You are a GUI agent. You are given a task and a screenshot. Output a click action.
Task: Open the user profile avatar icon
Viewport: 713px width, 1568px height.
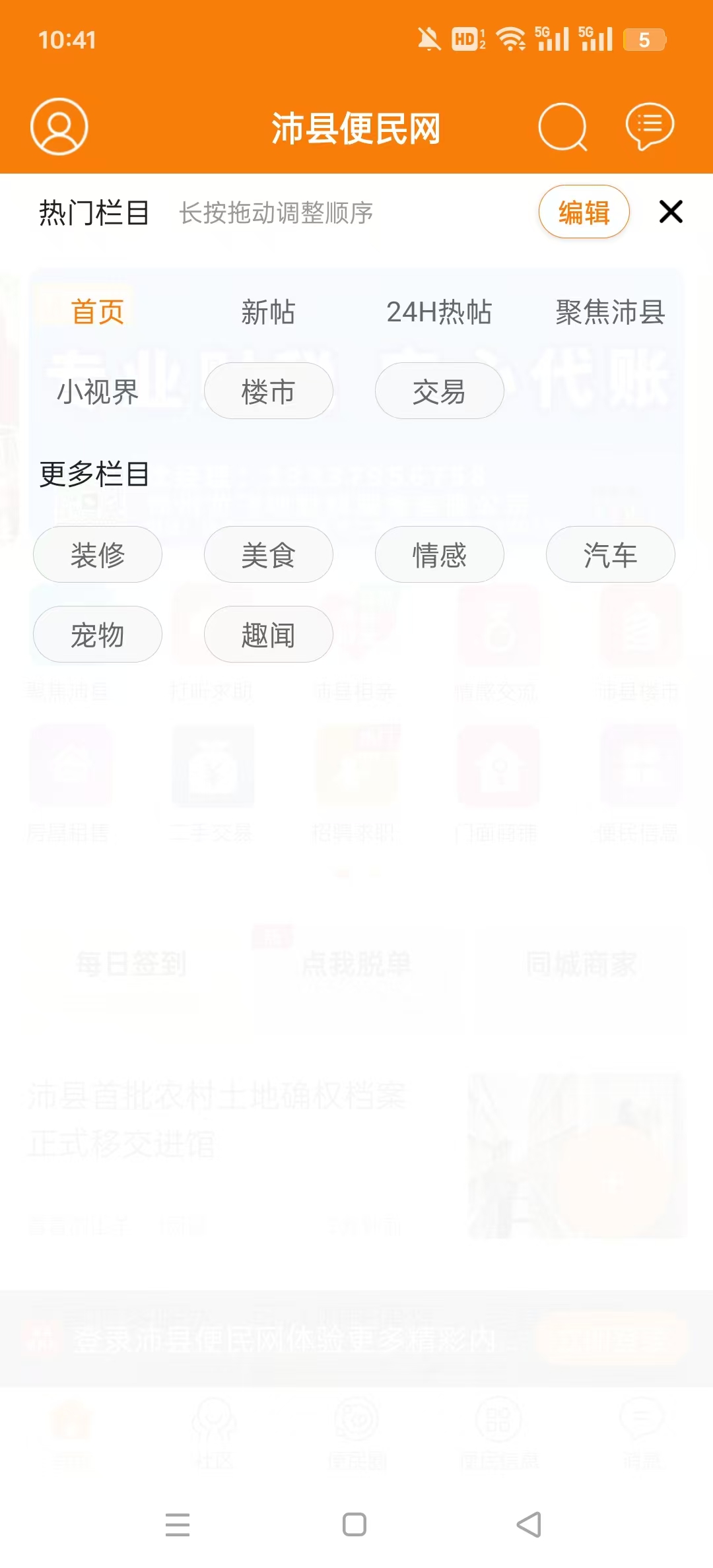tap(59, 127)
